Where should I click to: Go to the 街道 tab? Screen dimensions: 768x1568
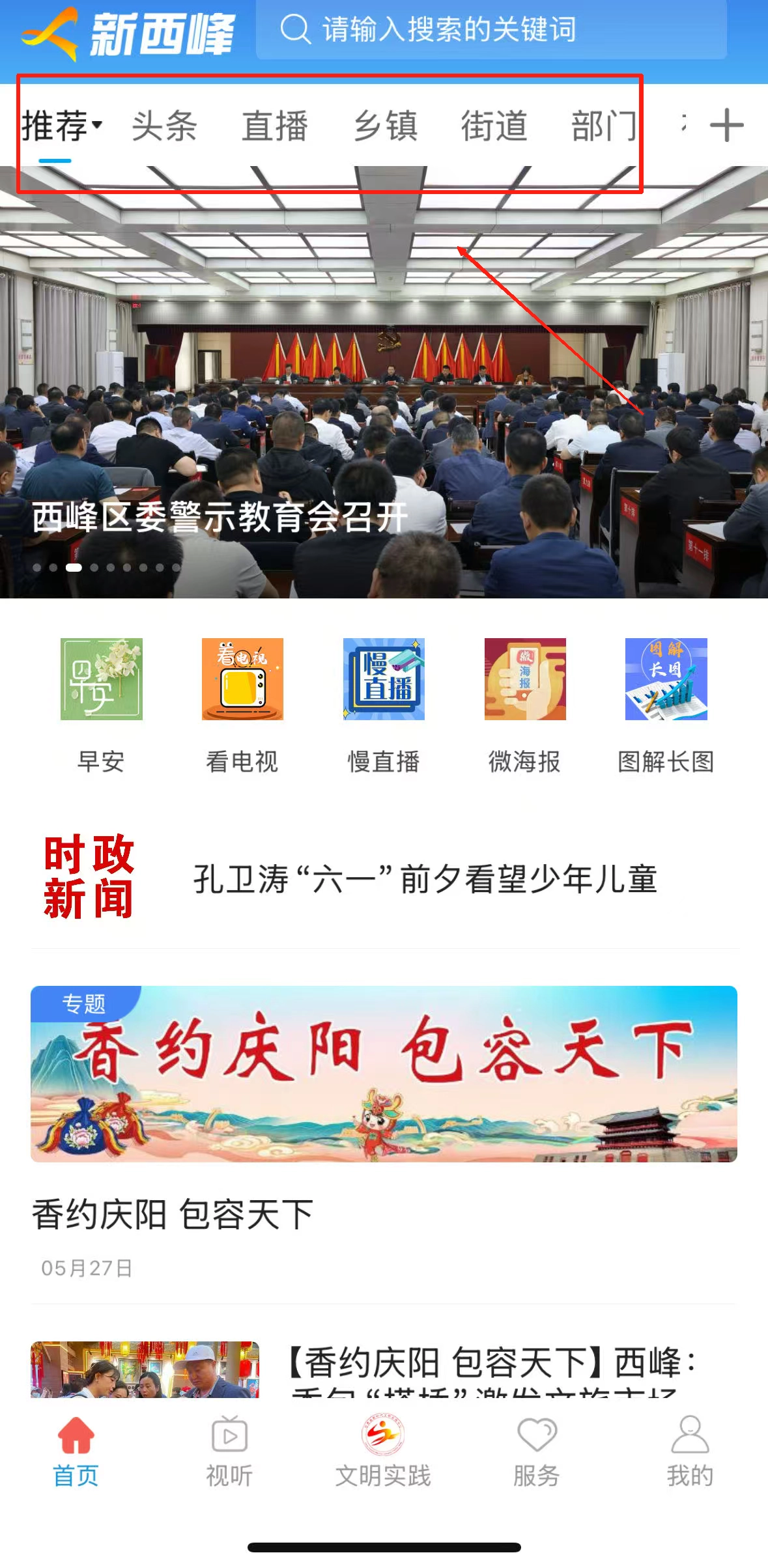494,126
